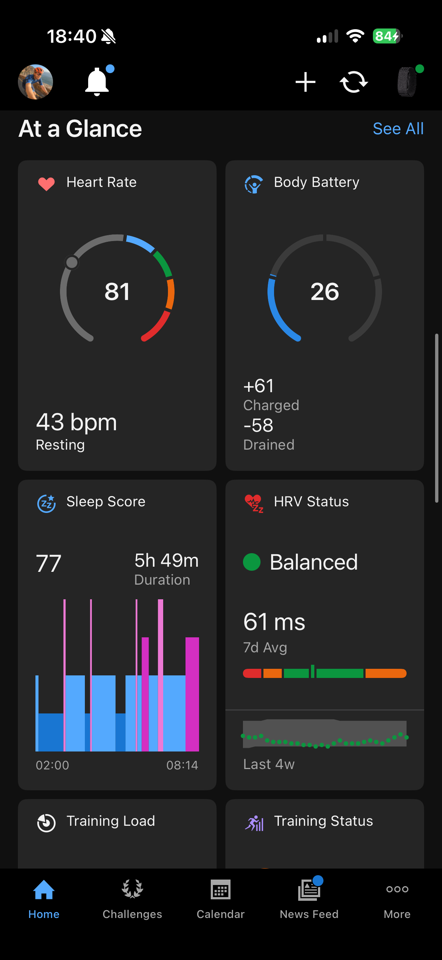Open the Sleep Score card
442x960 pixels.
point(117,635)
